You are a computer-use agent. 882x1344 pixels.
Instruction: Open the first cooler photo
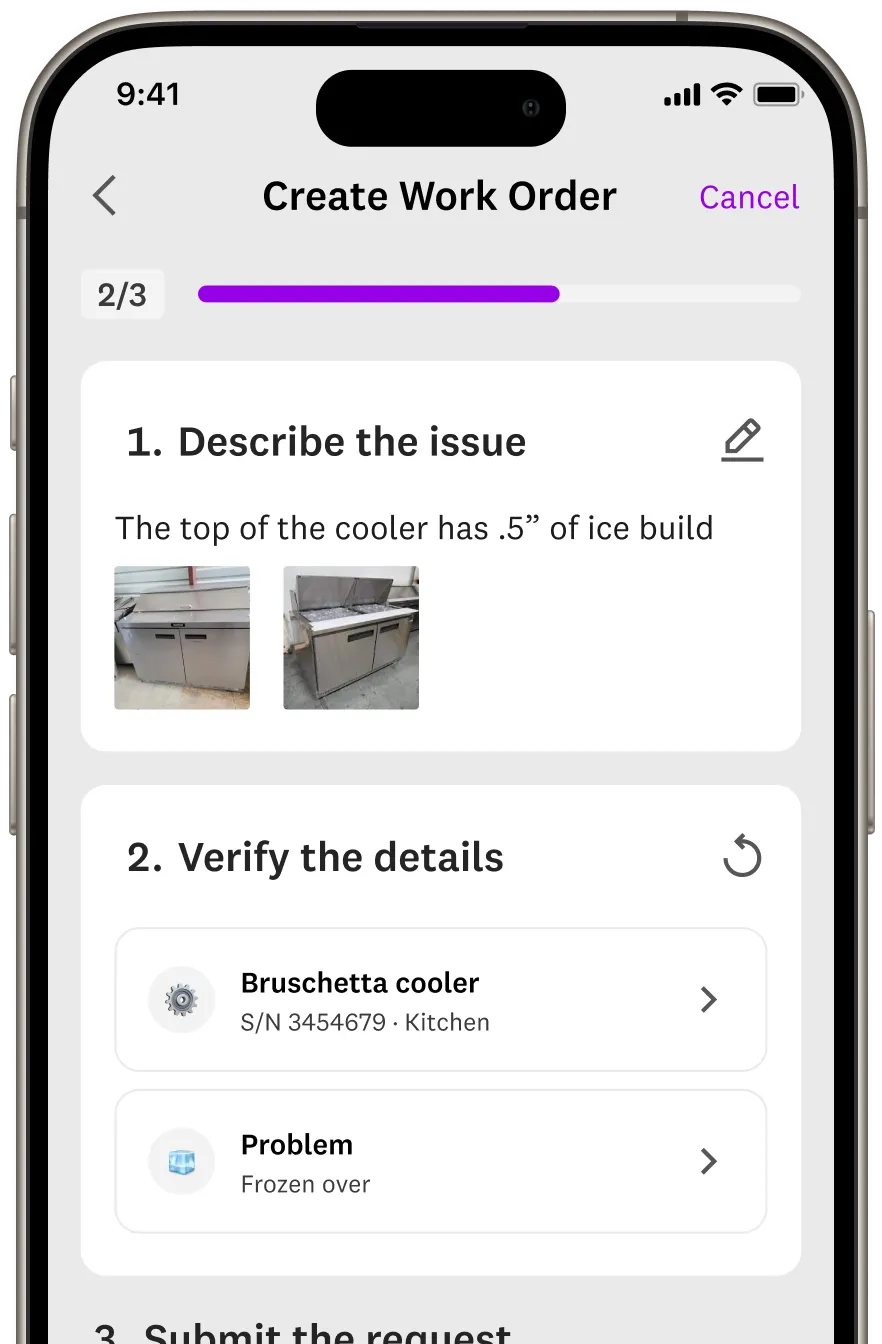pyautogui.click(x=182, y=638)
